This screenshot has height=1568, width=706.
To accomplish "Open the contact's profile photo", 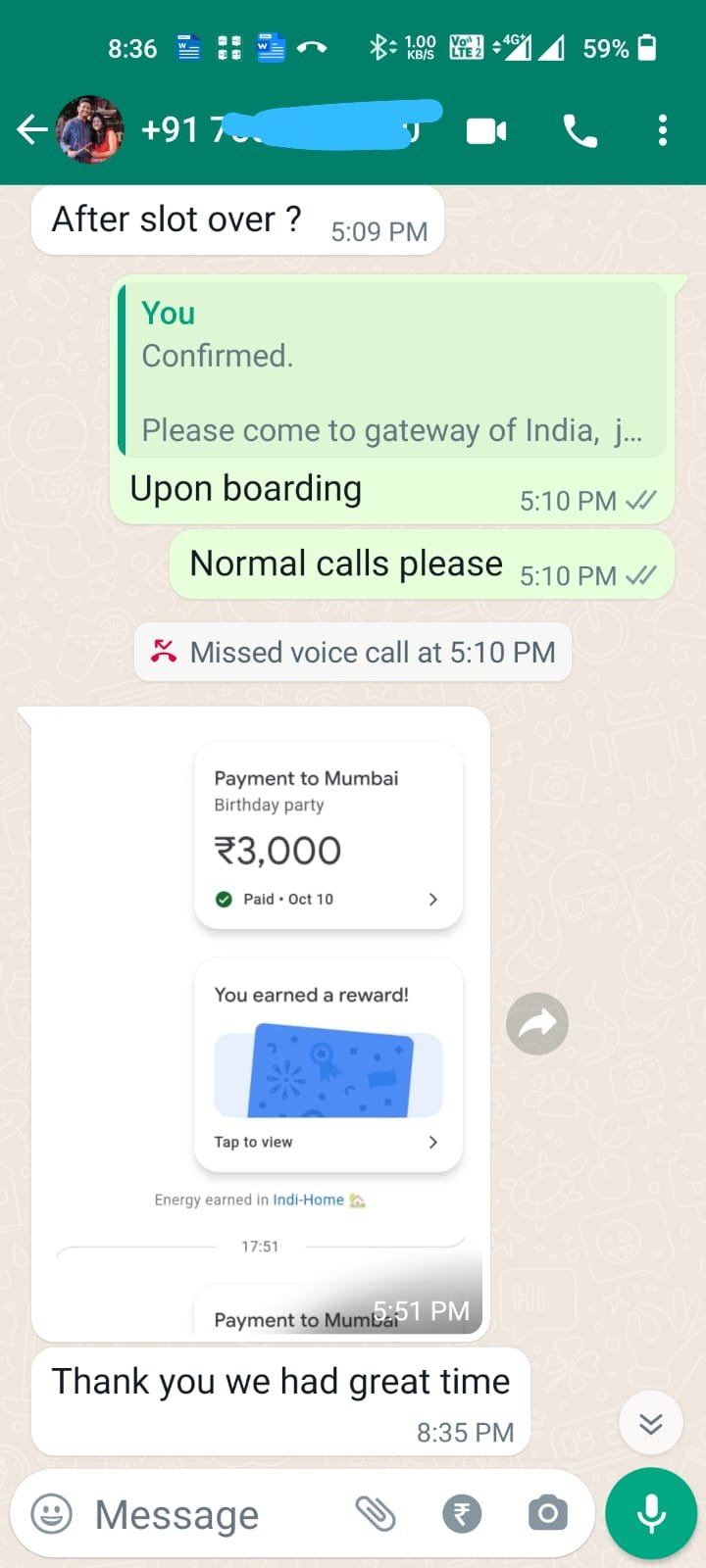I will pyautogui.click(x=90, y=129).
